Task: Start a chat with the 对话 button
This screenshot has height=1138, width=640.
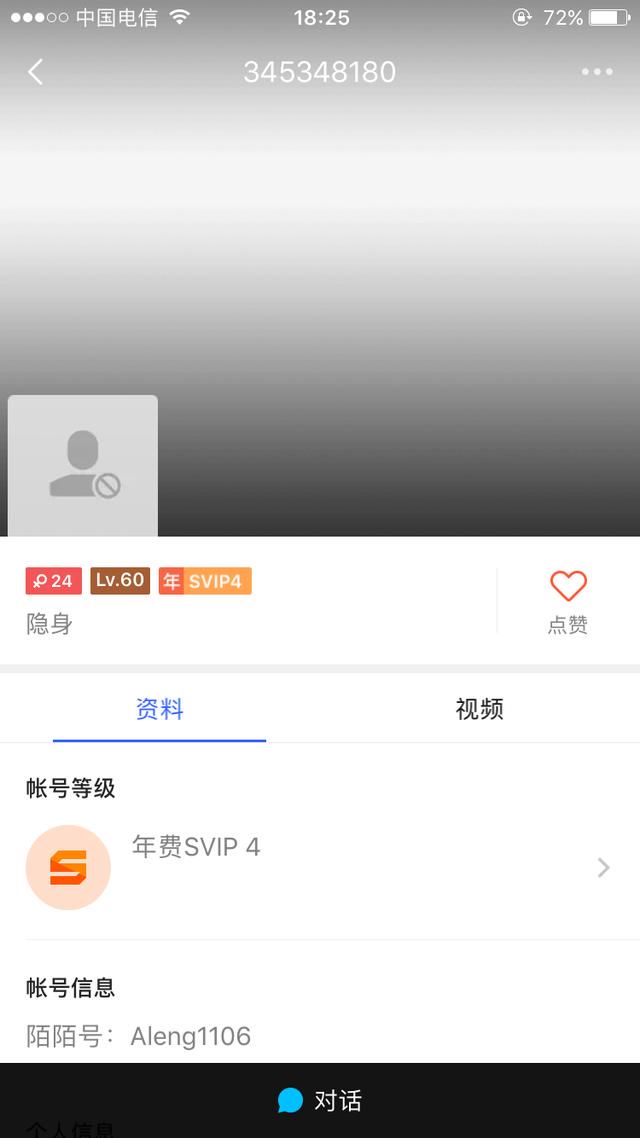Action: (320, 1100)
